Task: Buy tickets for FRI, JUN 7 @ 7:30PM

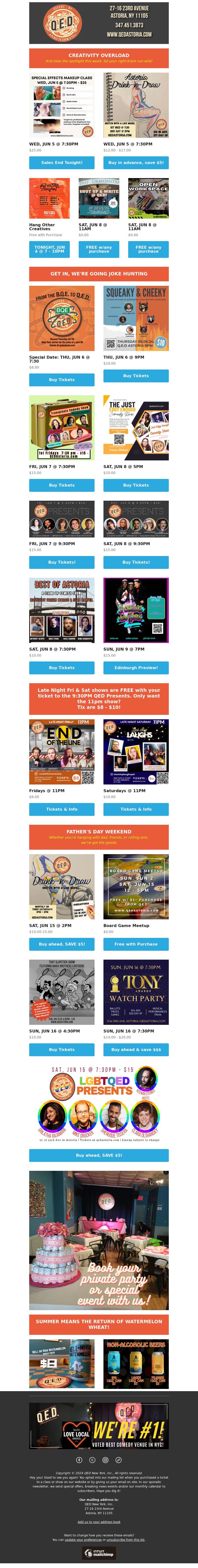Action: [x=62, y=485]
